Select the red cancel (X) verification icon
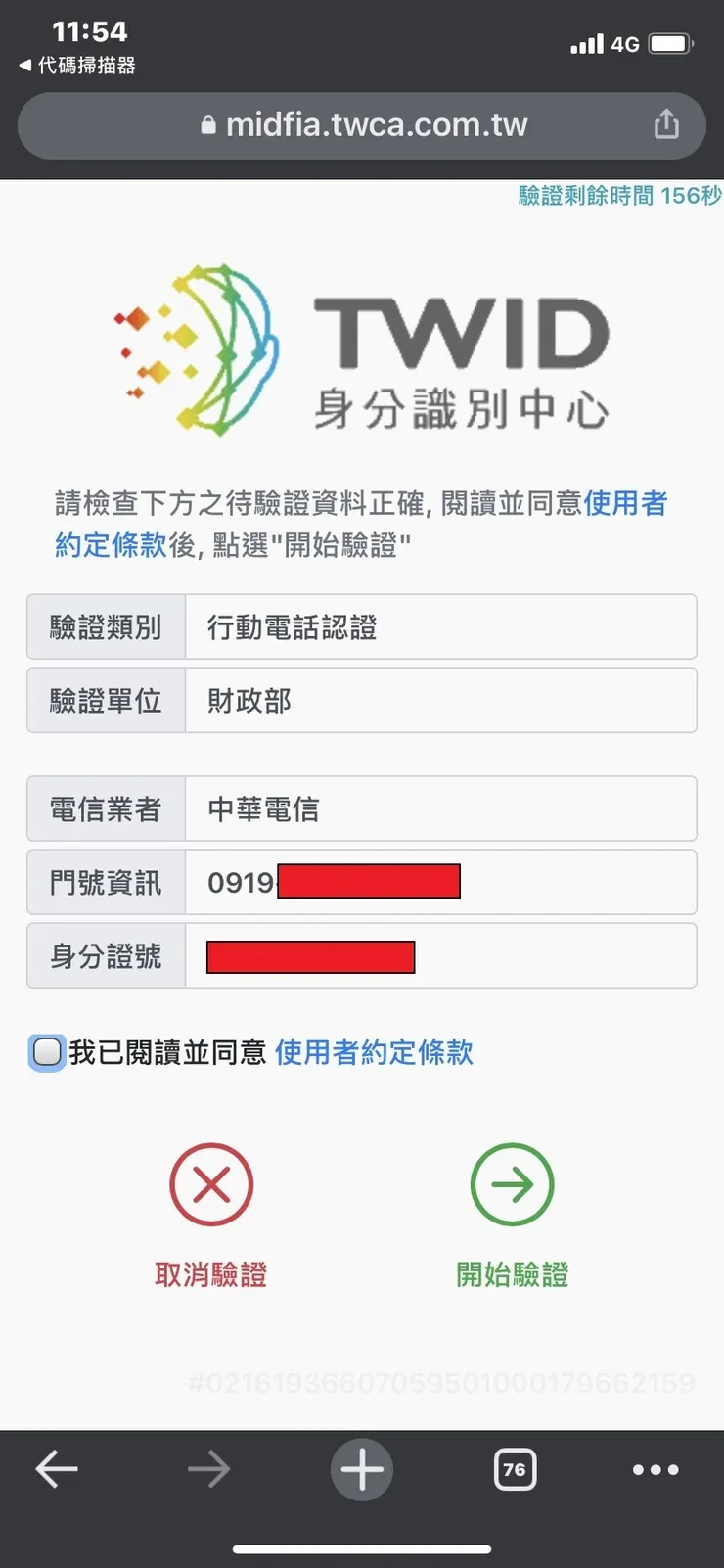 coord(211,1184)
